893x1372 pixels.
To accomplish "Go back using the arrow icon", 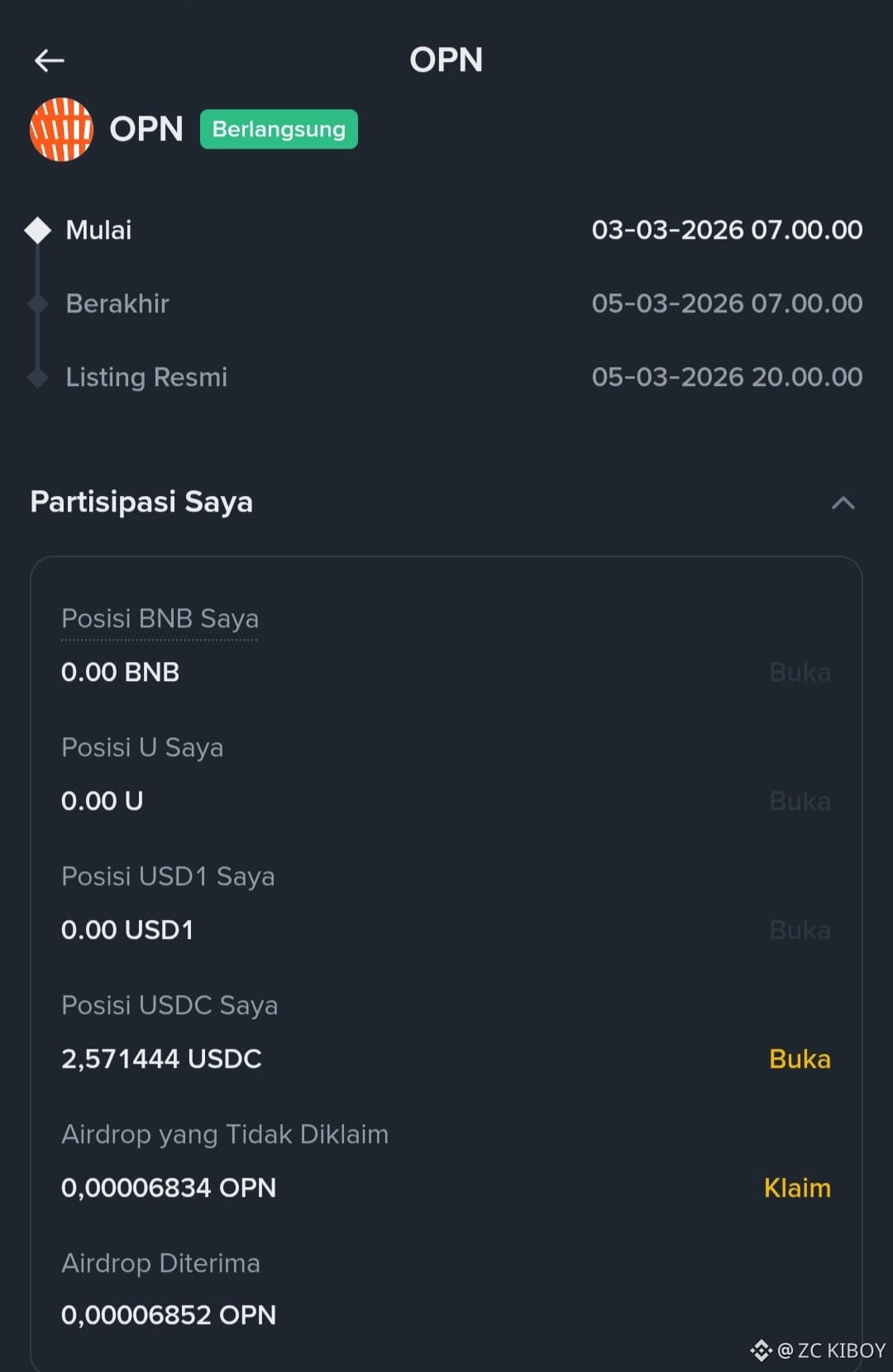I will coord(50,60).
